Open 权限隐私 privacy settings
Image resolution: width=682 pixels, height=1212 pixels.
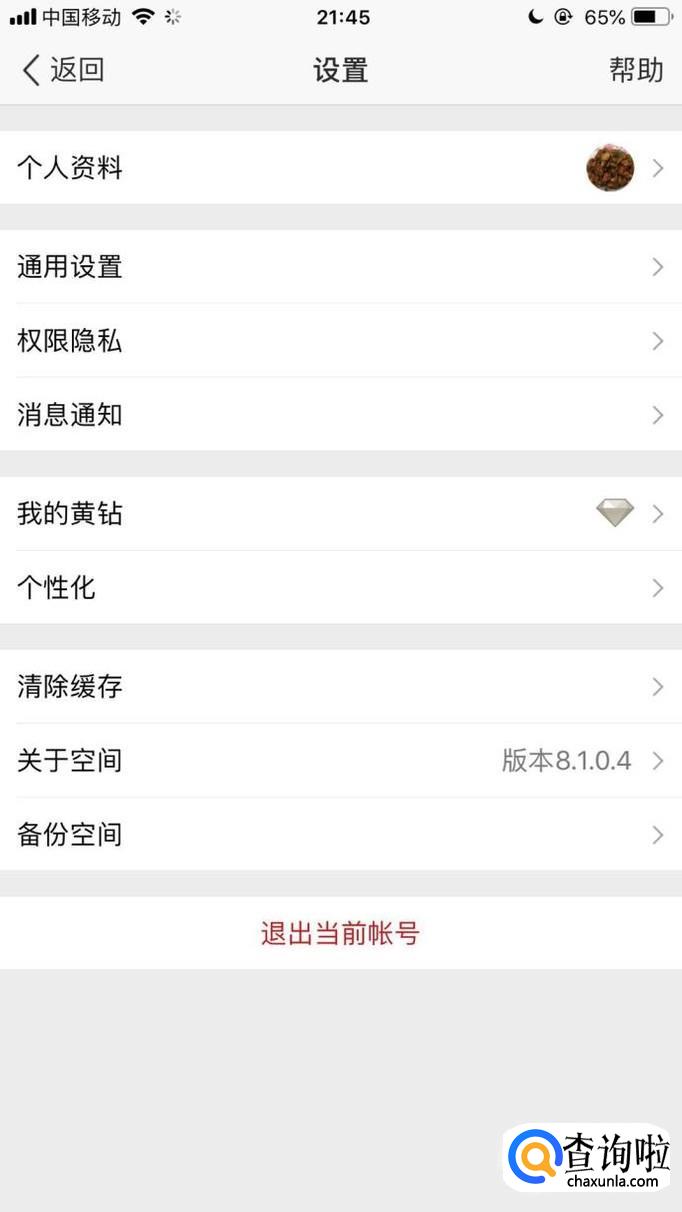pos(340,341)
